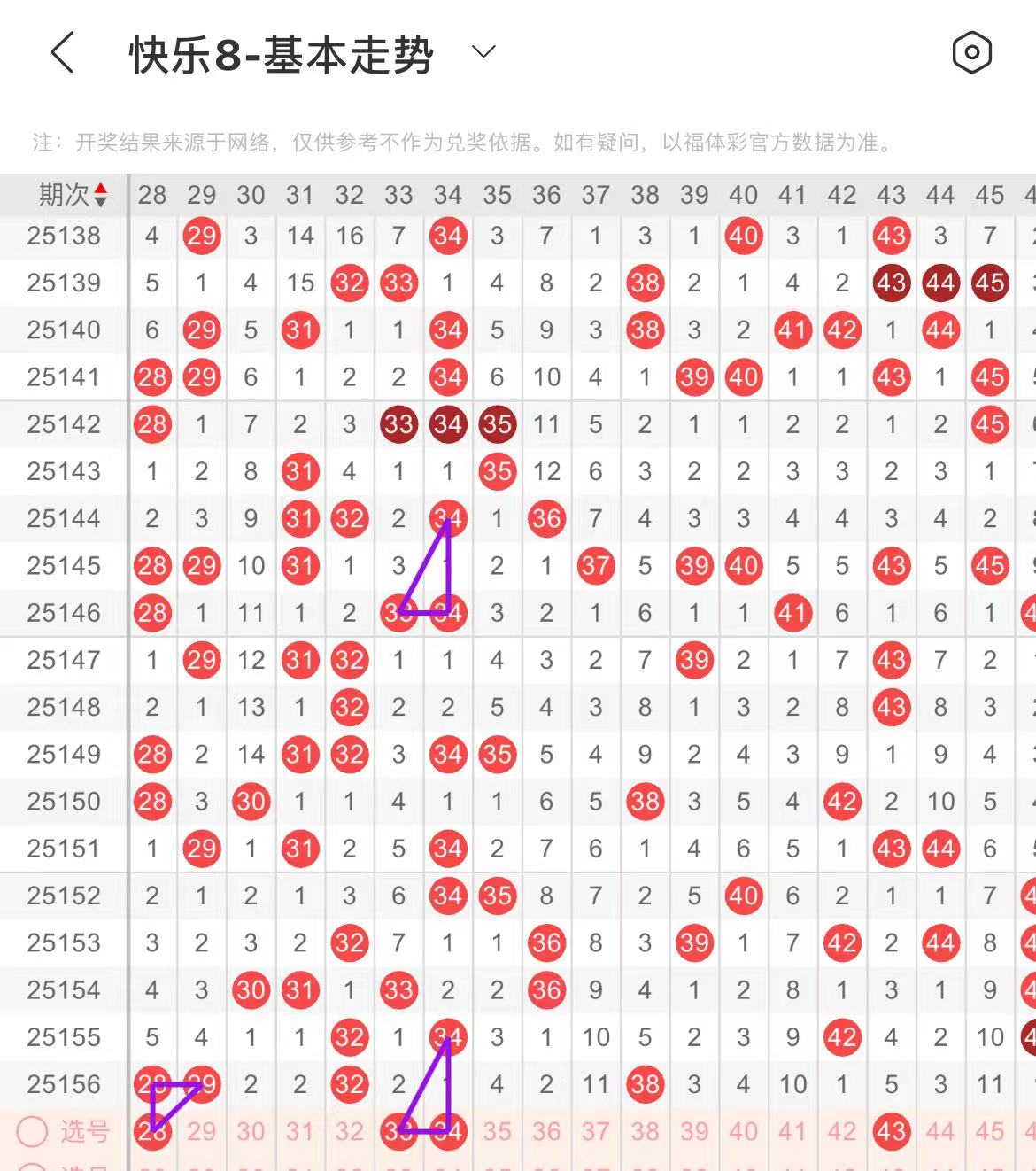
Task: Expand the 快乐8-基本走势 chart type dropdown
Action: coord(483,52)
